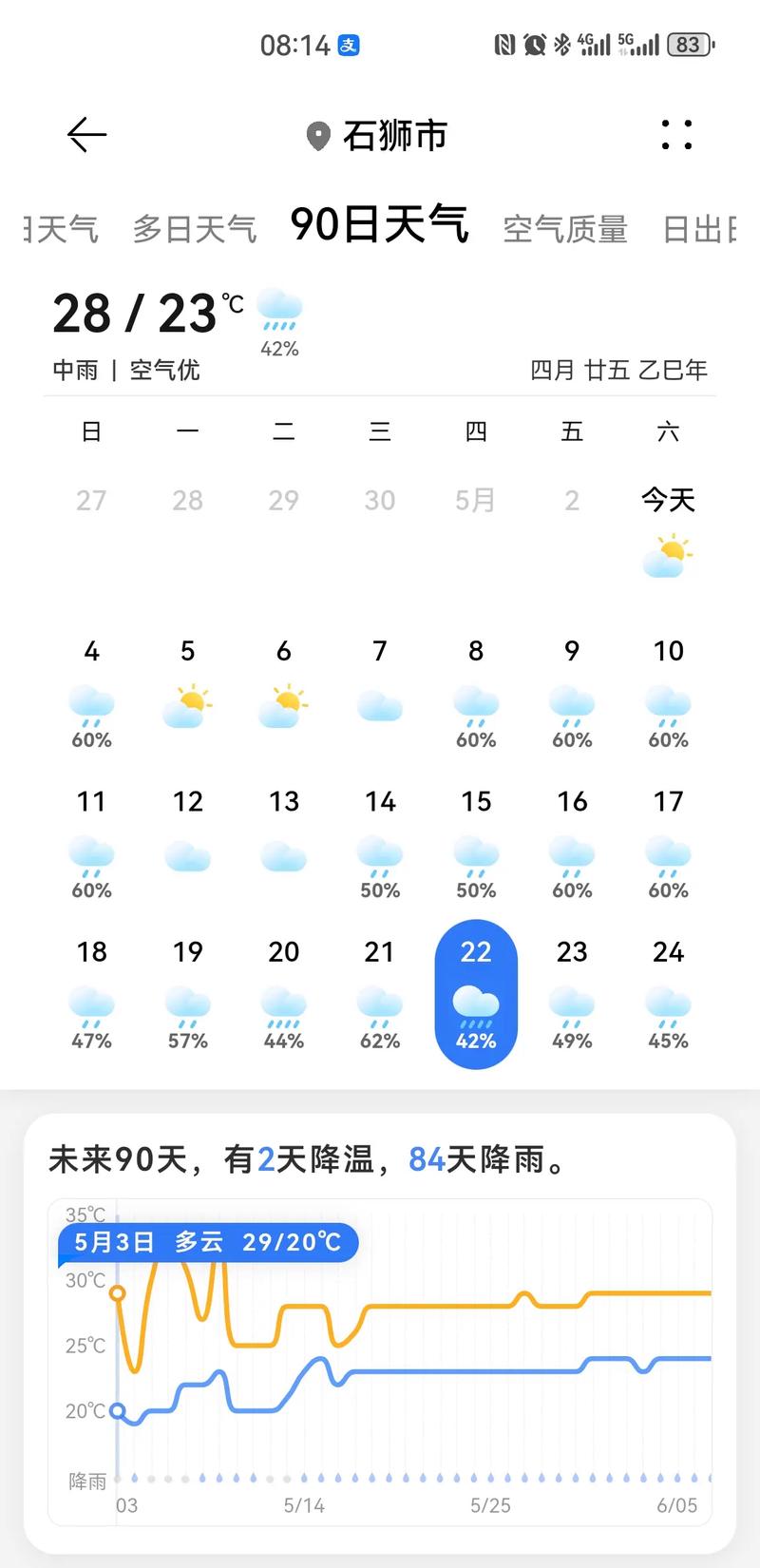
Task: Open the 多日天气 tab
Action: pos(194,226)
